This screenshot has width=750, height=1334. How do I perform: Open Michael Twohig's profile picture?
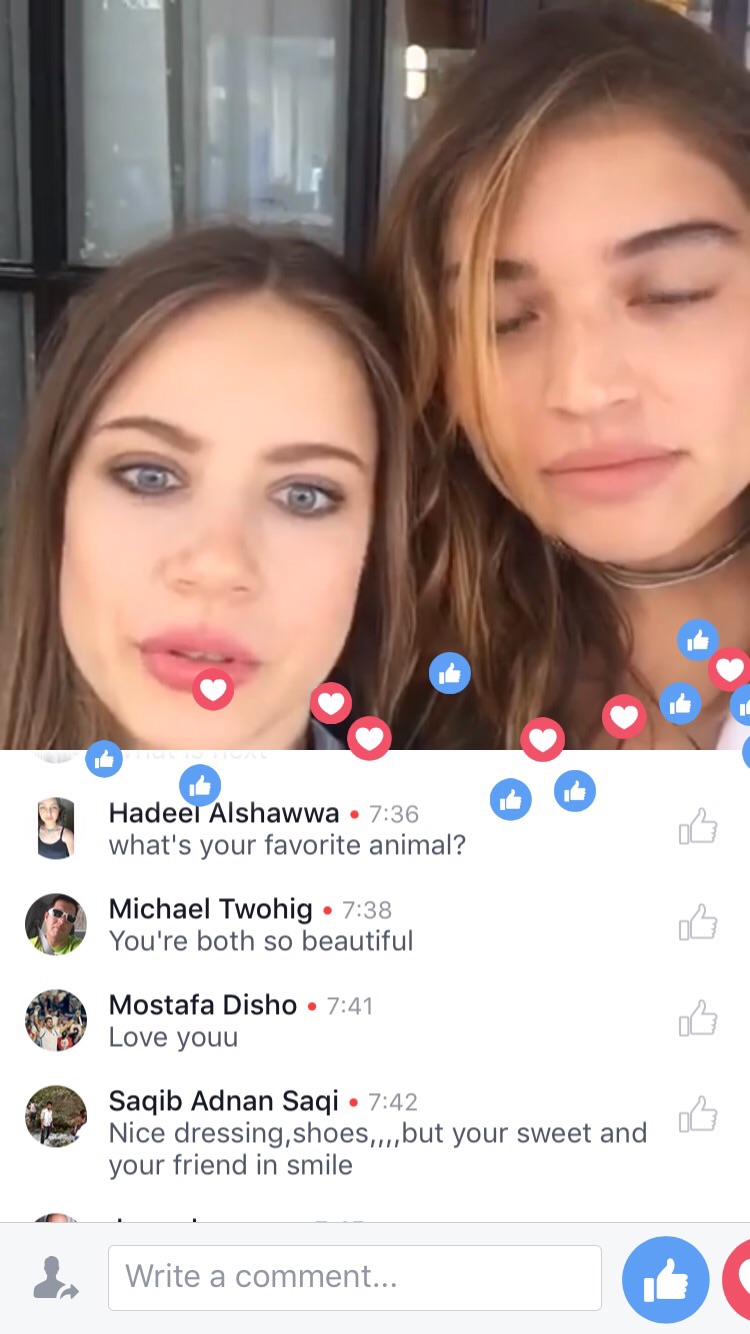(x=56, y=924)
